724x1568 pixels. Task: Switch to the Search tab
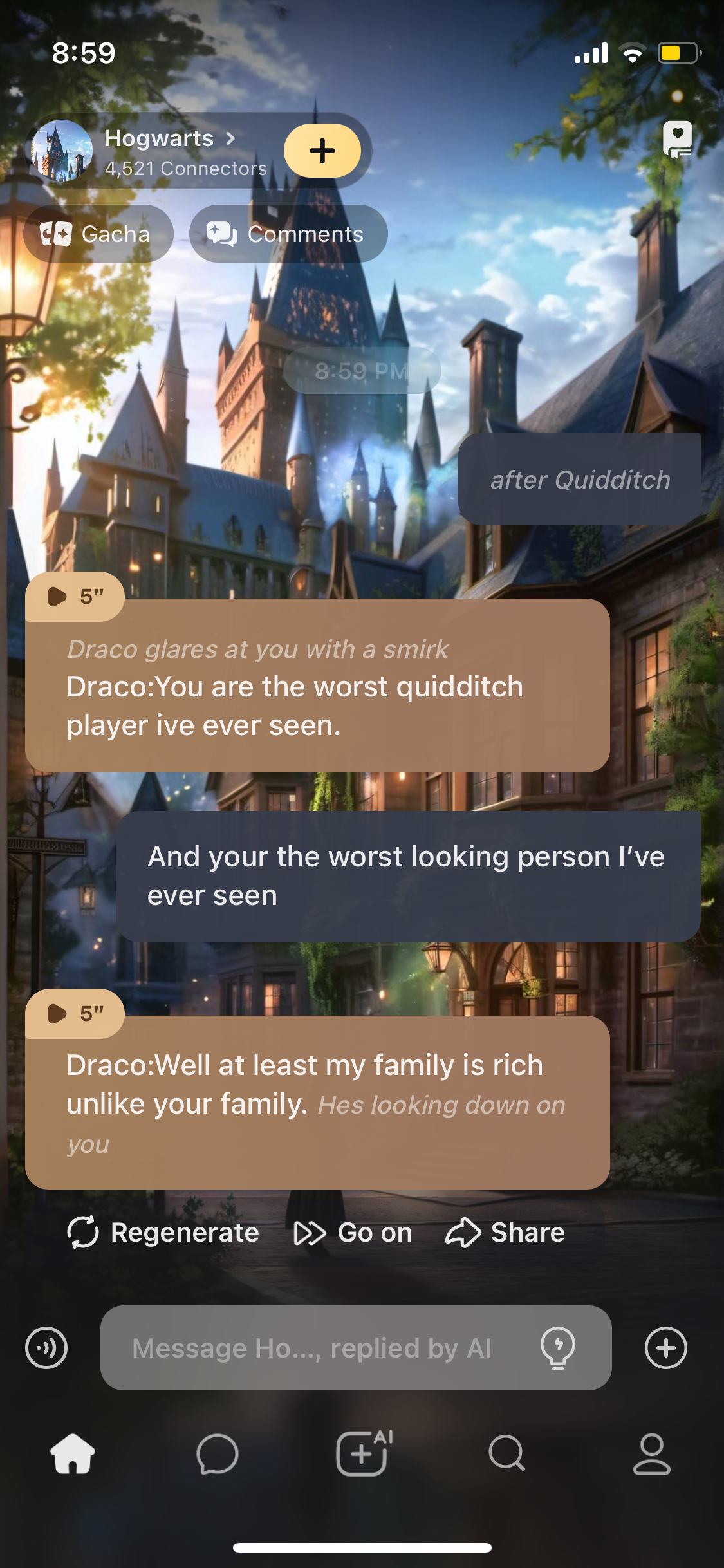[507, 1454]
